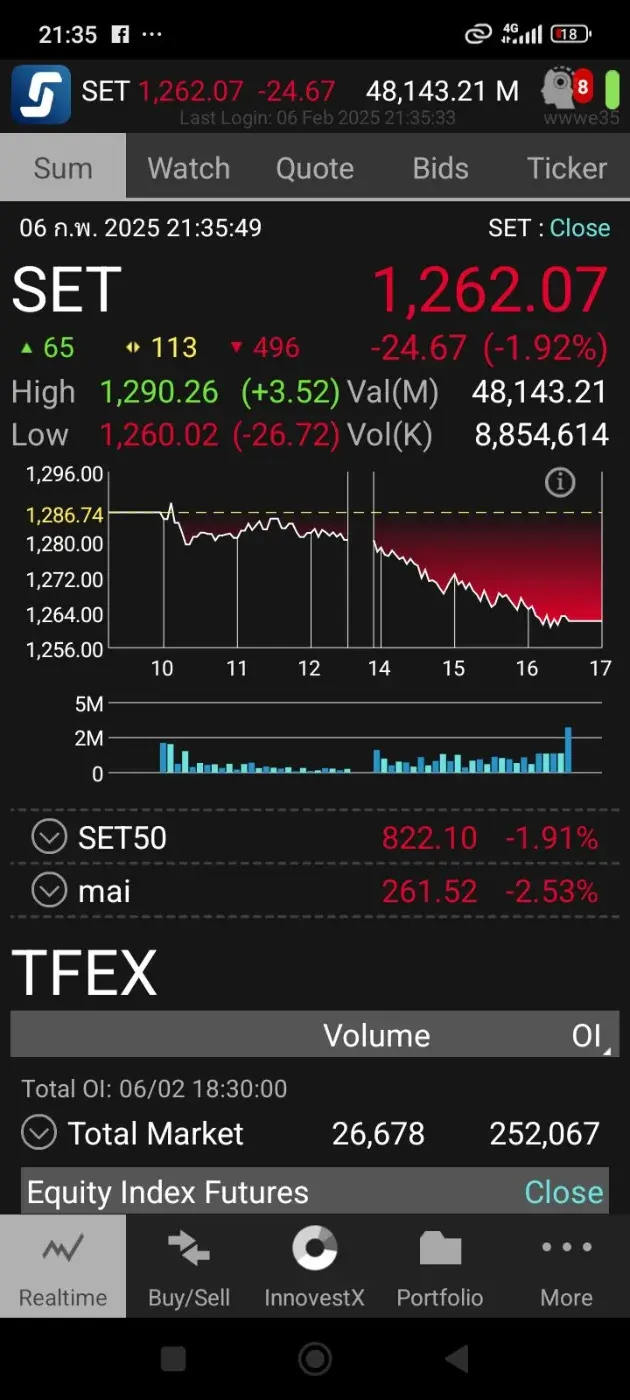Switch to the Watch tab
This screenshot has width=630, height=1400.
click(189, 168)
